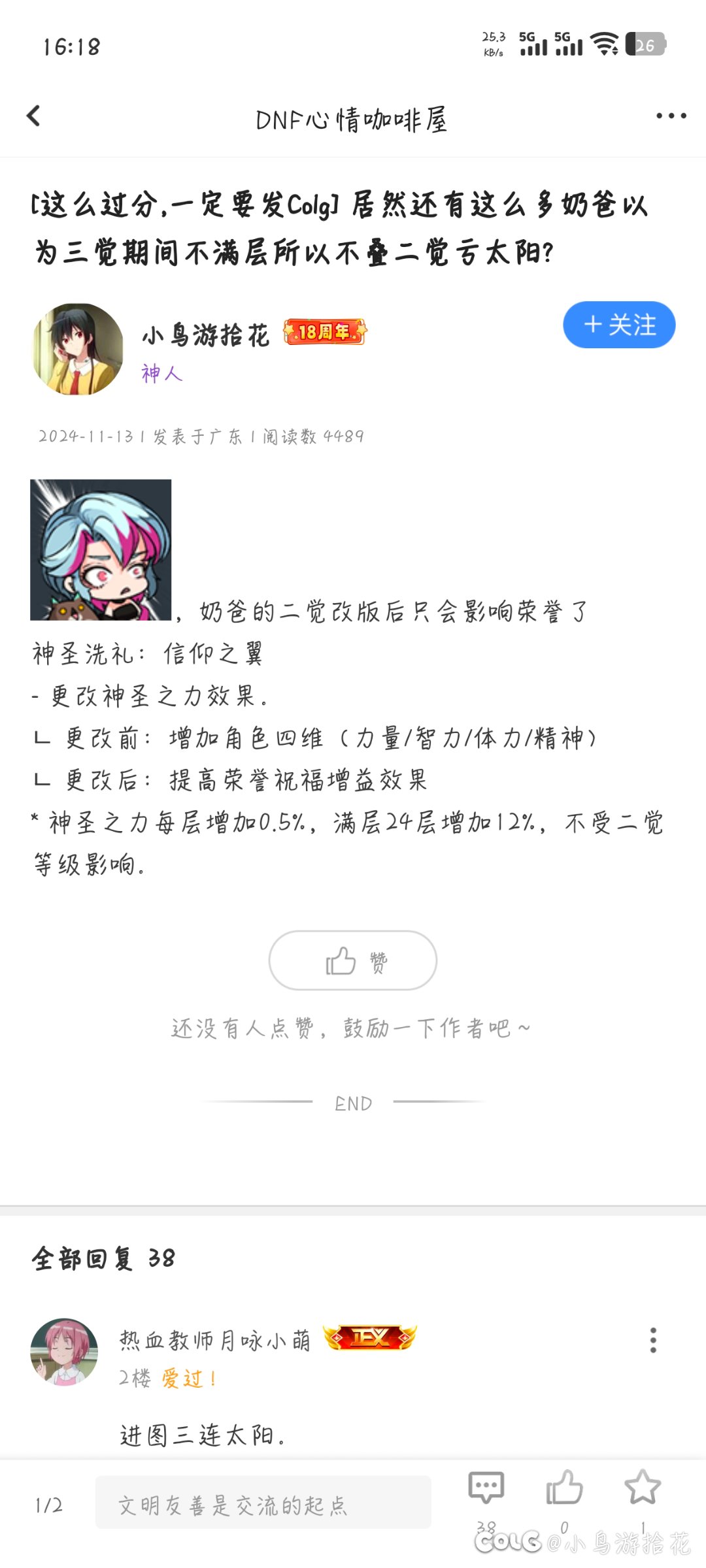706x1568 pixels.
Task: Open the DNF心情咖啡屋 board title
Action: coord(352,120)
